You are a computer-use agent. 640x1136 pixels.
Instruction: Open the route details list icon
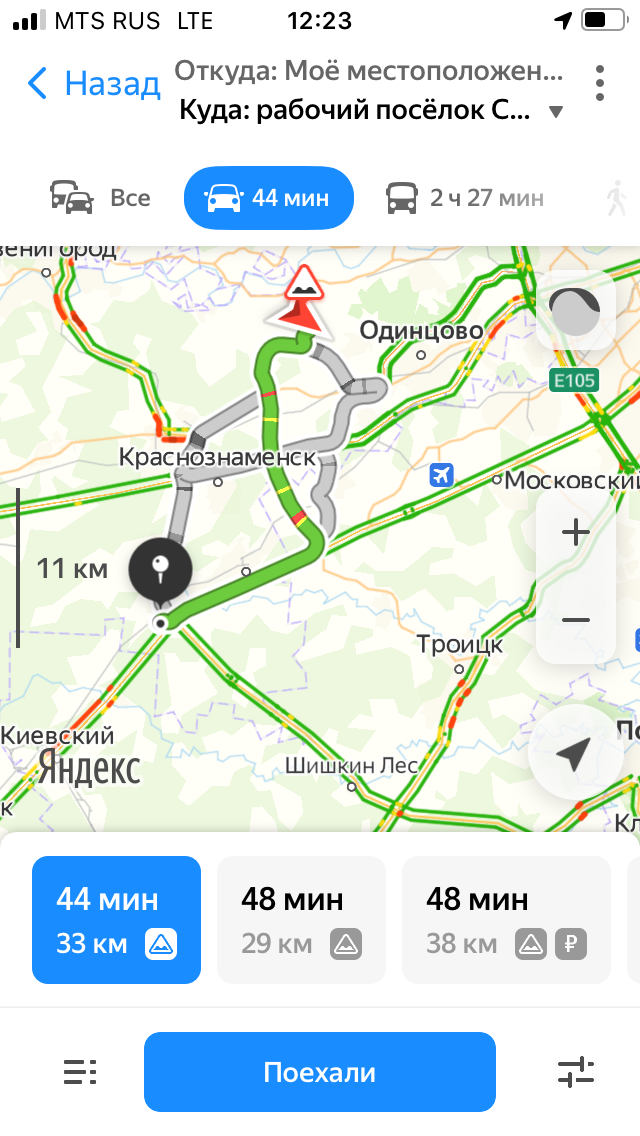pos(80,1072)
